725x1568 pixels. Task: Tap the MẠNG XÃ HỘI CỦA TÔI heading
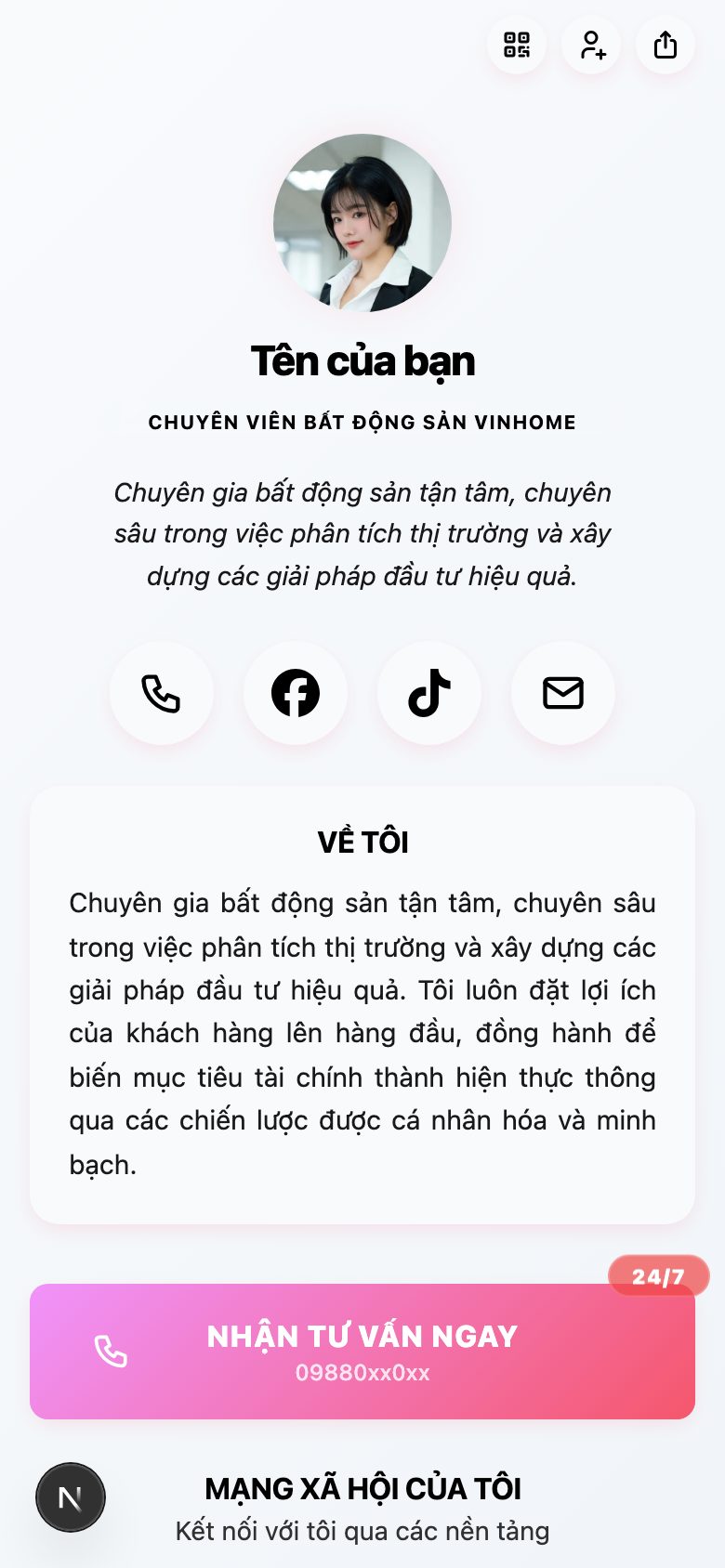pyautogui.click(x=362, y=1487)
